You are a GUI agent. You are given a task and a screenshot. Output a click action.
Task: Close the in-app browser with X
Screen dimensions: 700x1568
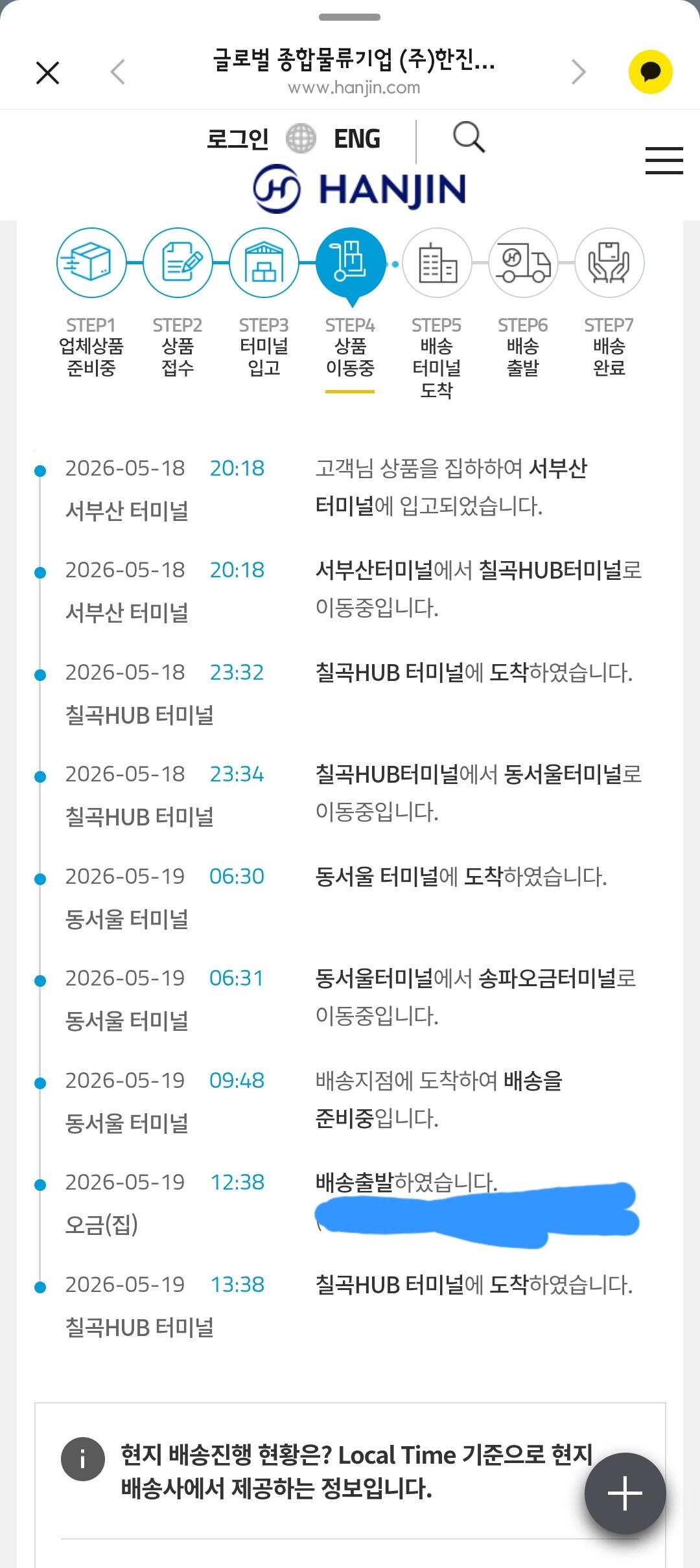pos(47,73)
